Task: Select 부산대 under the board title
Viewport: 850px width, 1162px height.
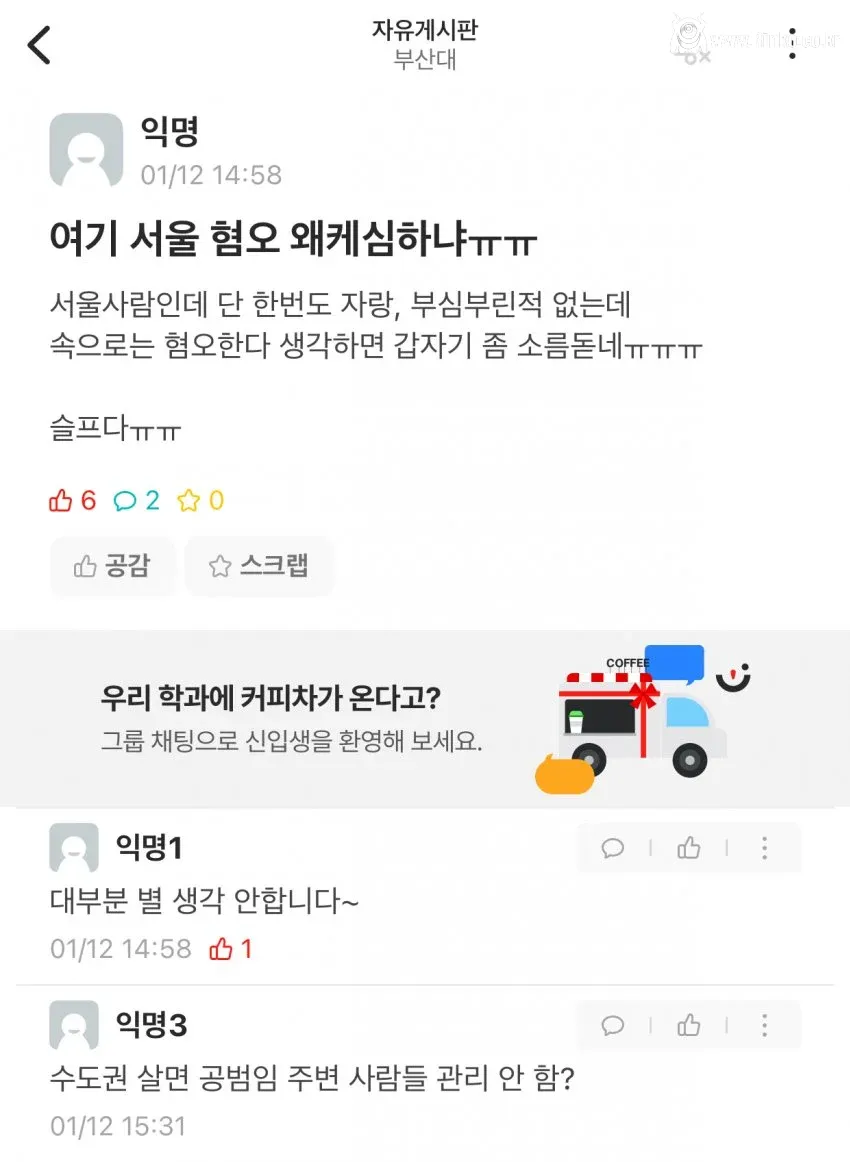Action: click(x=424, y=60)
